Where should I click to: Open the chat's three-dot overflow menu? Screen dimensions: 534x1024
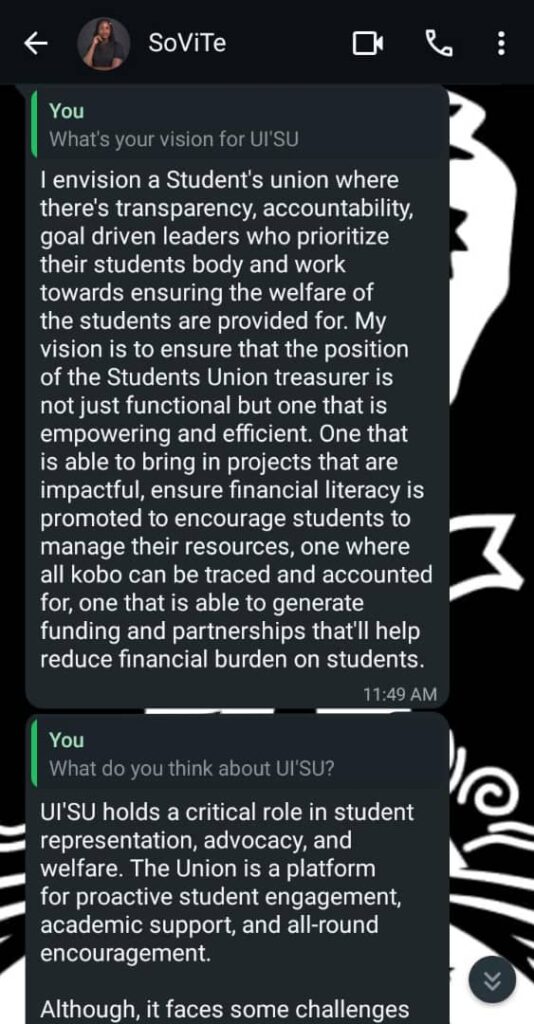point(501,44)
